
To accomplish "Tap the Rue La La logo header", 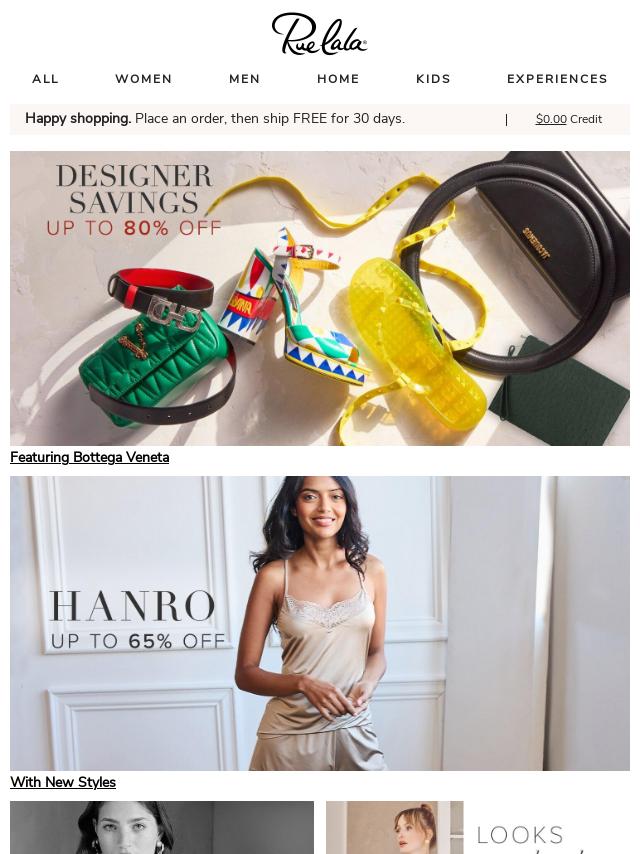I will (319, 34).
